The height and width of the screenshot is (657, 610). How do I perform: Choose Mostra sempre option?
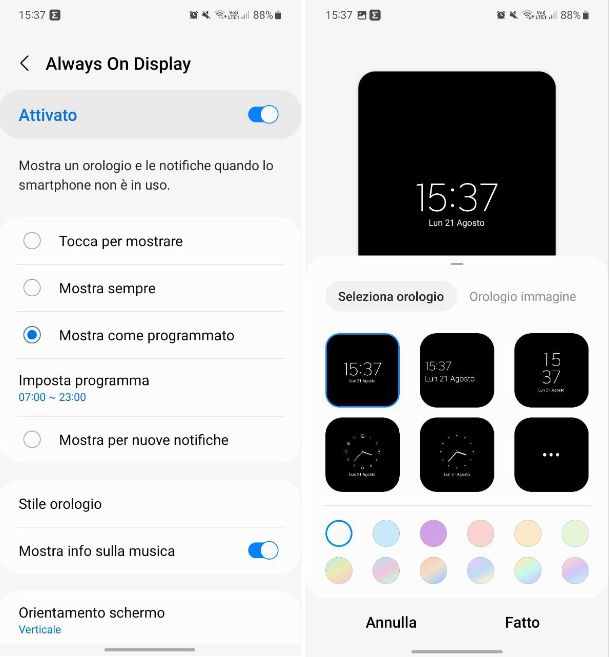tap(32, 288)
